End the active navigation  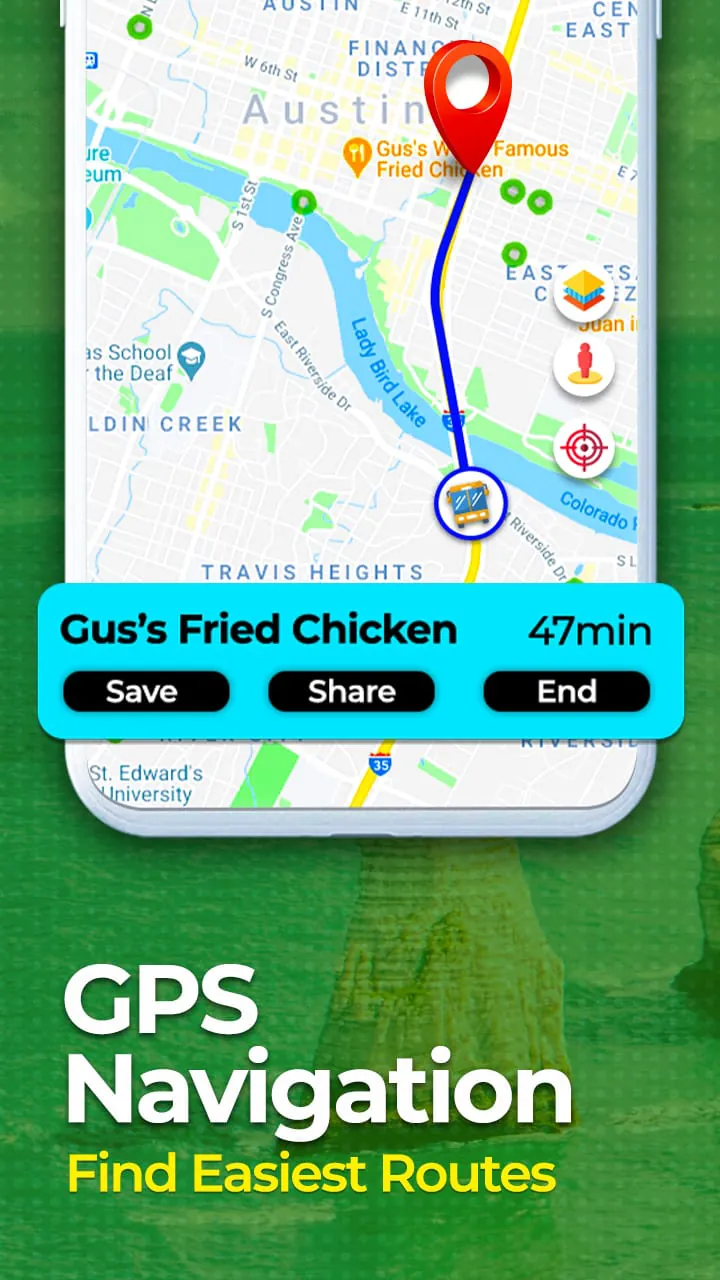566,690
